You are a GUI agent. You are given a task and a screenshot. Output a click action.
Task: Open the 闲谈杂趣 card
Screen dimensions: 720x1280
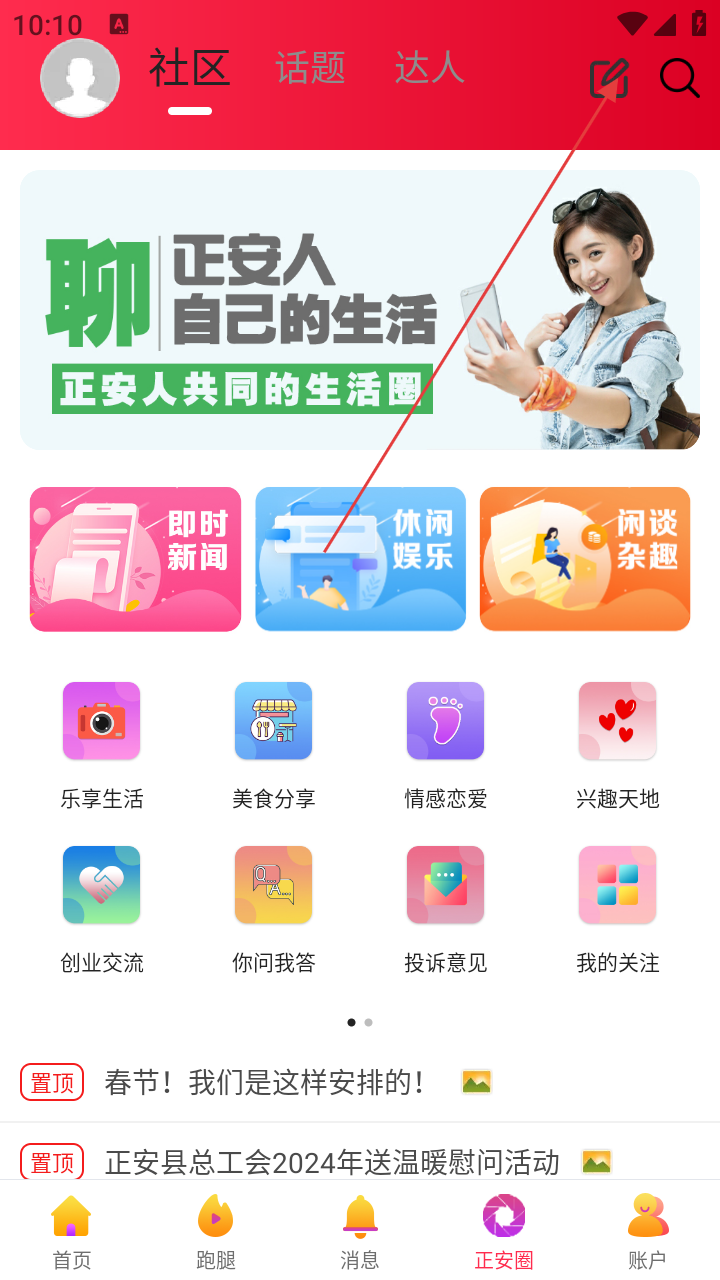pos(585,559)
